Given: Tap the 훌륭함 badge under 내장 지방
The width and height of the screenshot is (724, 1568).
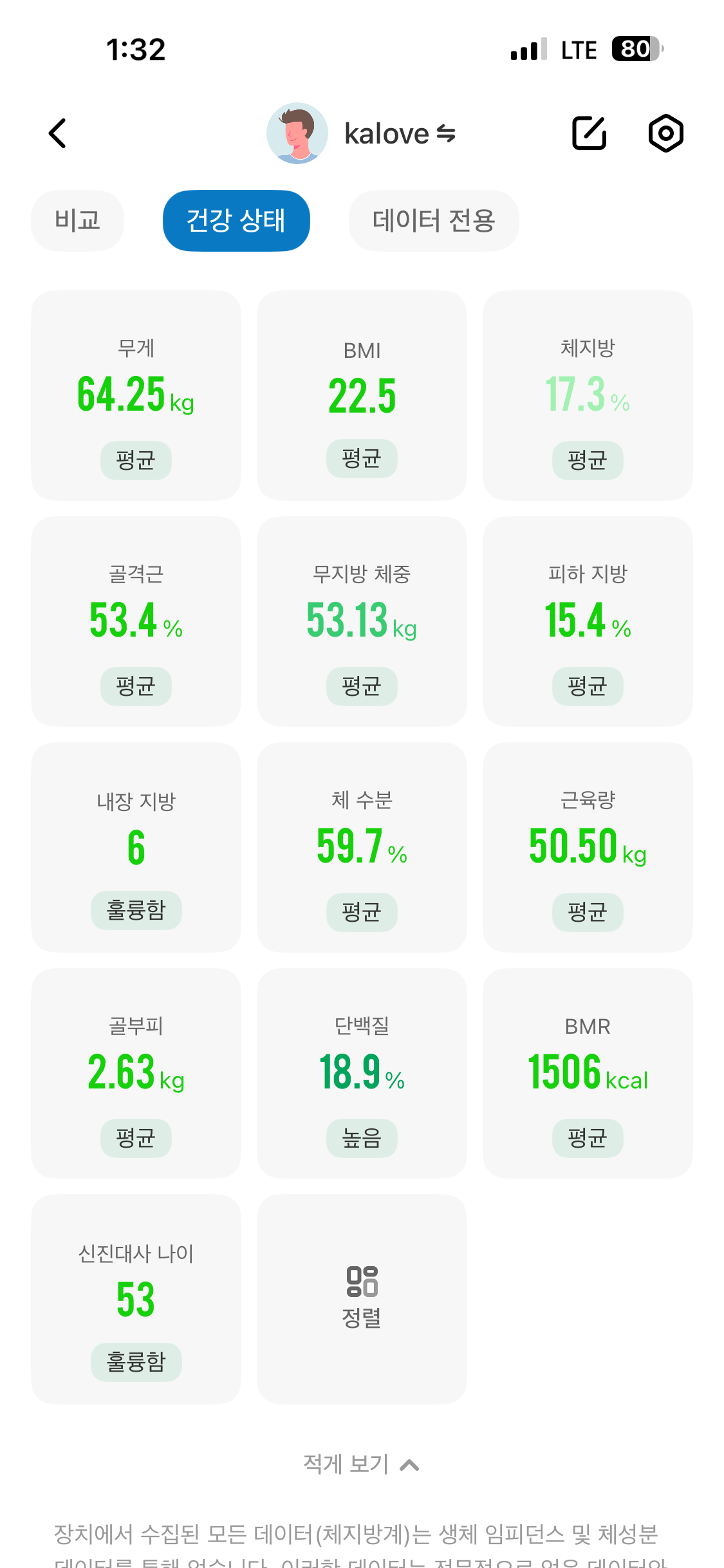Looking at the screenshot, I should coord(136,911).
